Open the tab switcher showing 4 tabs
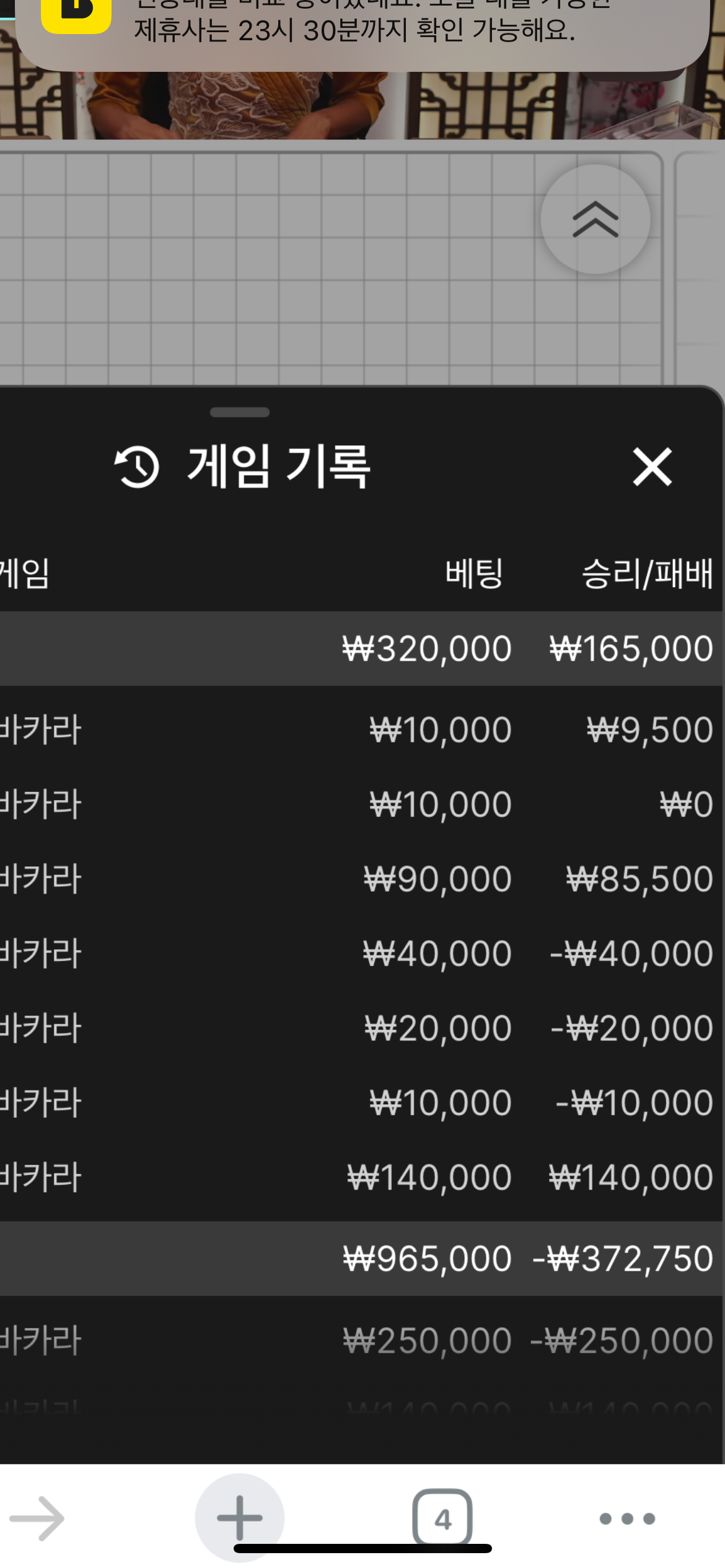Screen dimensions: 725x1568 pyautogui.click(x=442, y=1518)
